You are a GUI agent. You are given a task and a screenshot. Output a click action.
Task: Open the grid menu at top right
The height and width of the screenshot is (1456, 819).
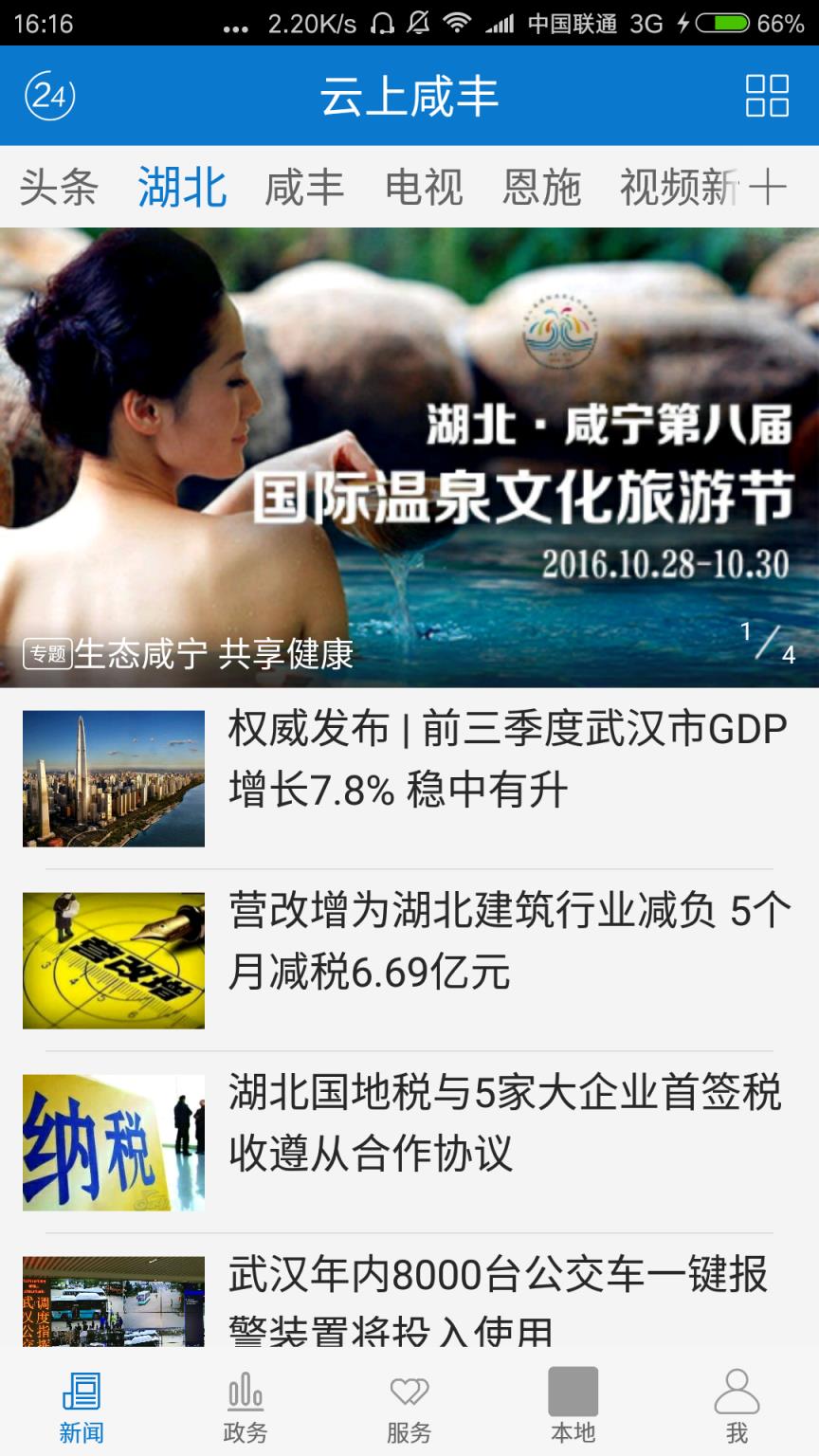tap(766, 95)
